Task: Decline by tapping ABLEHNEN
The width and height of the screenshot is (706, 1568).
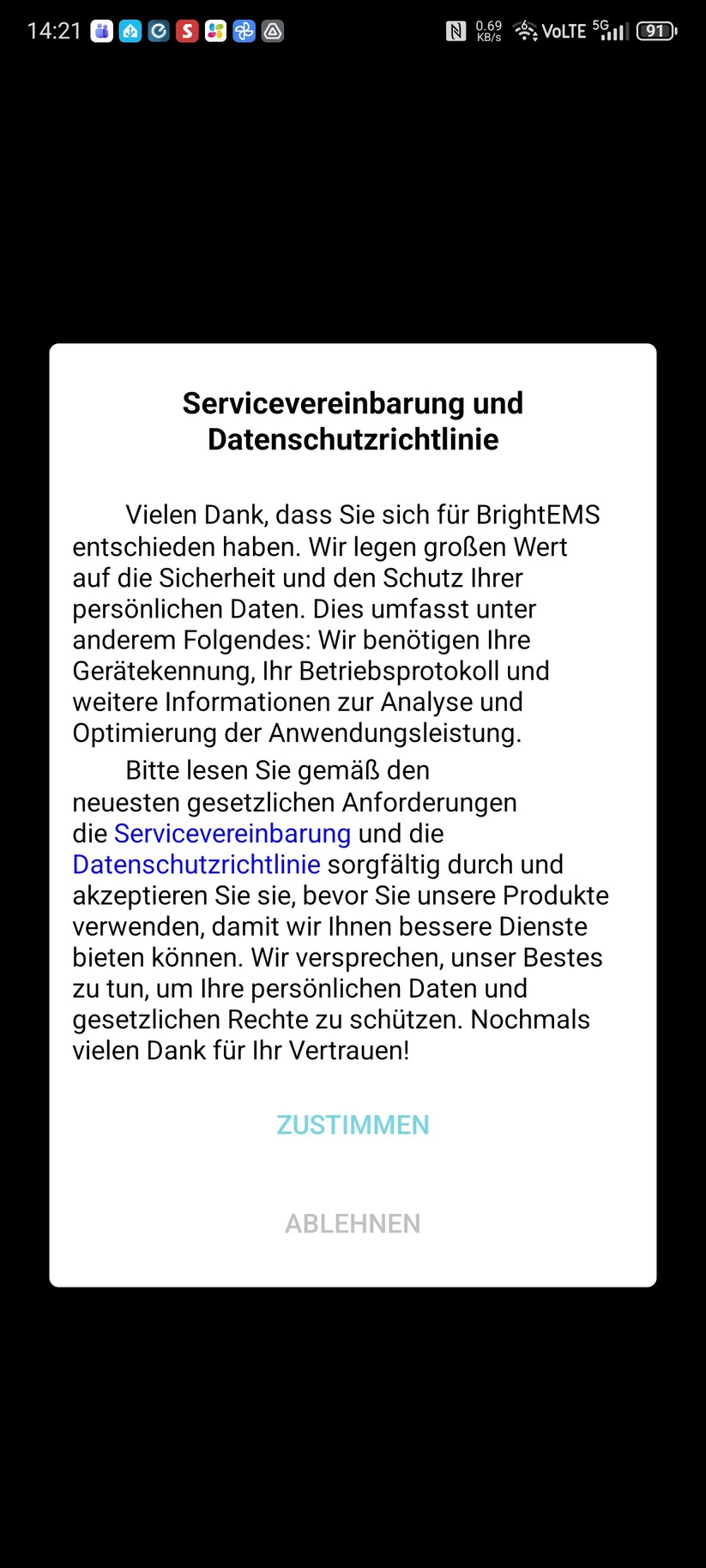Action: [353, 1223]
